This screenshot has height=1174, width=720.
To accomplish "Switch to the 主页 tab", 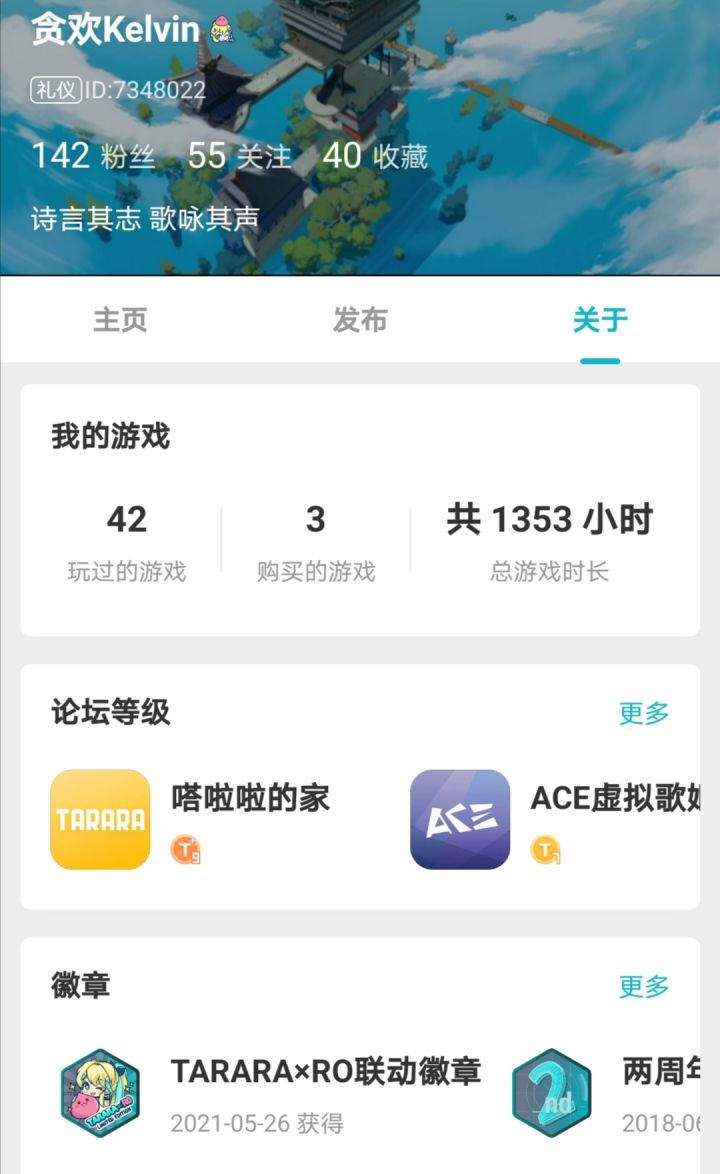I will coord(120,321).
